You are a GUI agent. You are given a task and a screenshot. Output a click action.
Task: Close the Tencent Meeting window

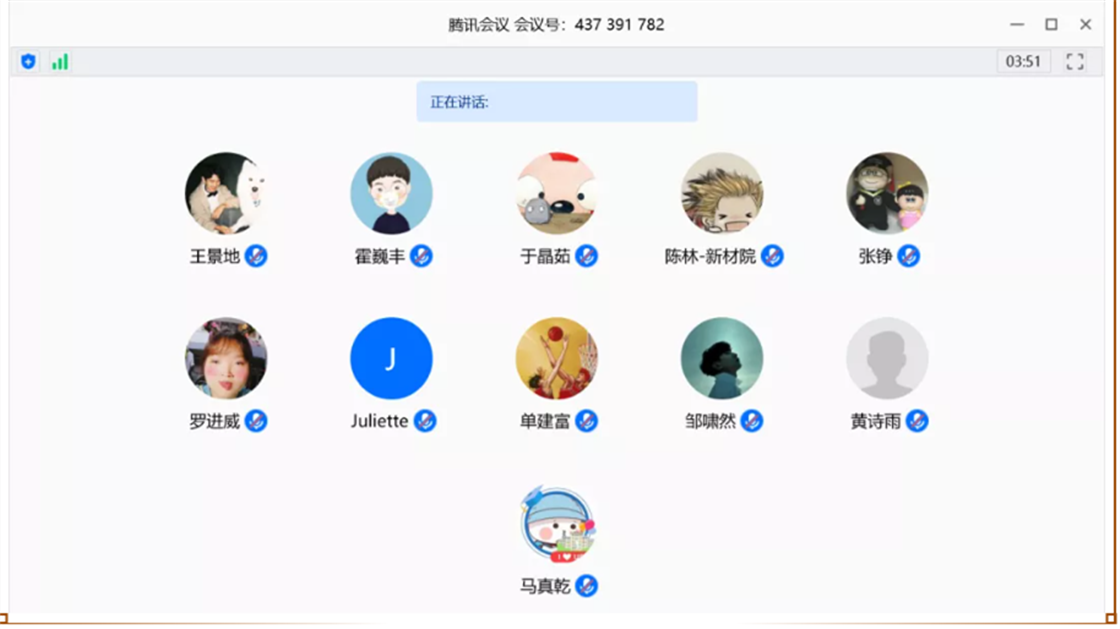pyautogui.click(x=1085, y=24)
